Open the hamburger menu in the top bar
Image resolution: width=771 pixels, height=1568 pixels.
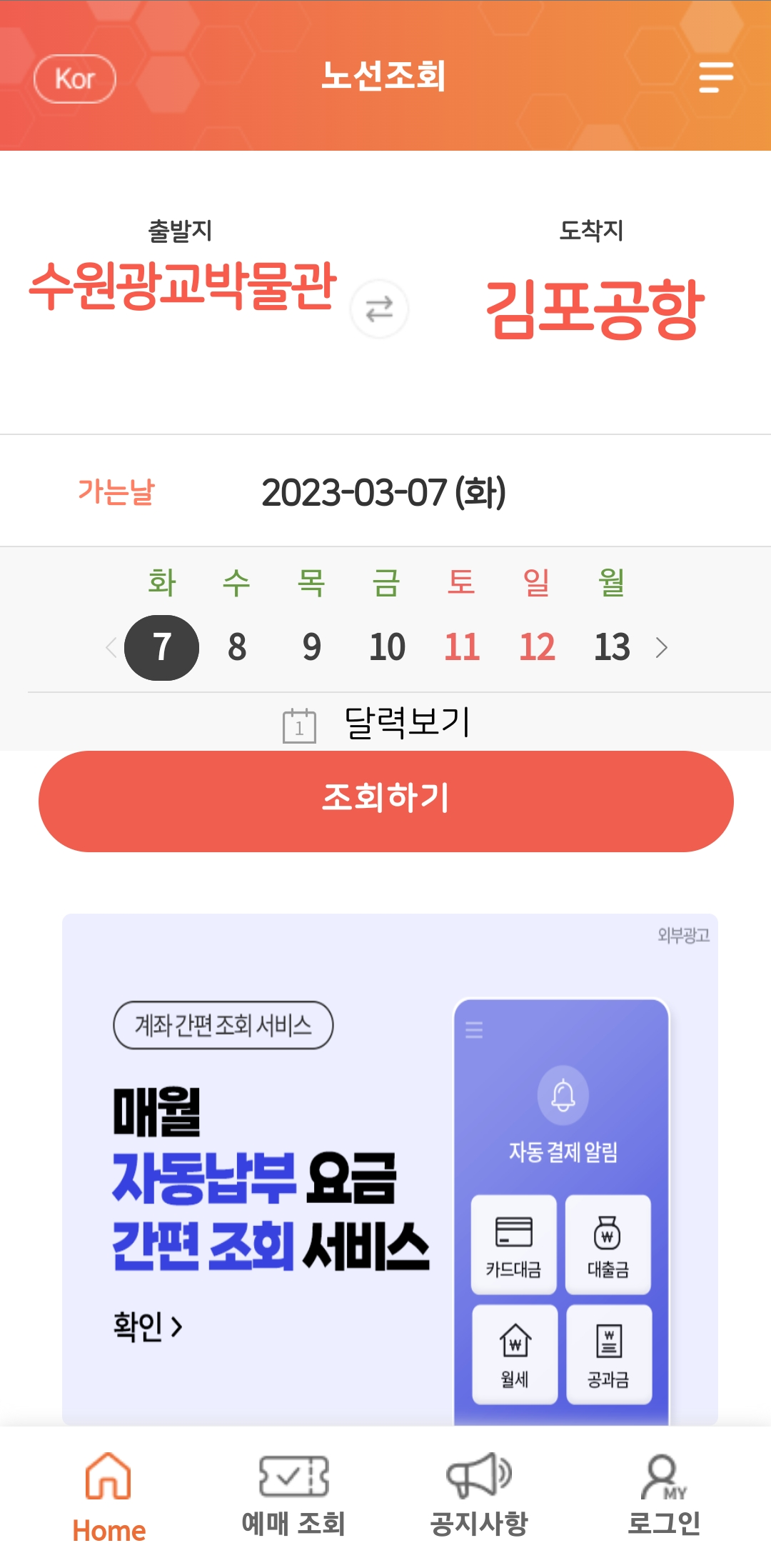point(716,79)
